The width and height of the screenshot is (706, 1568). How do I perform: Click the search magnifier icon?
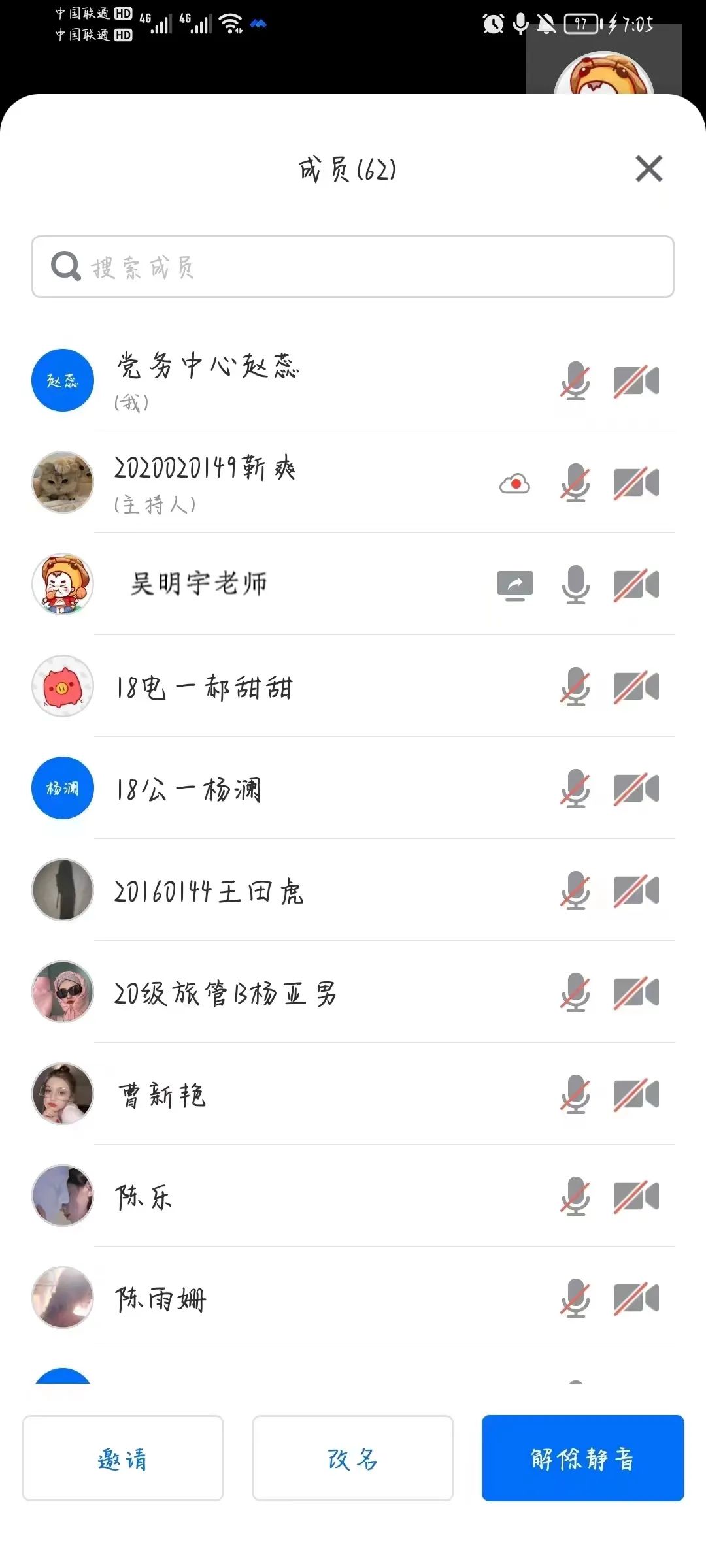(64, 267)
